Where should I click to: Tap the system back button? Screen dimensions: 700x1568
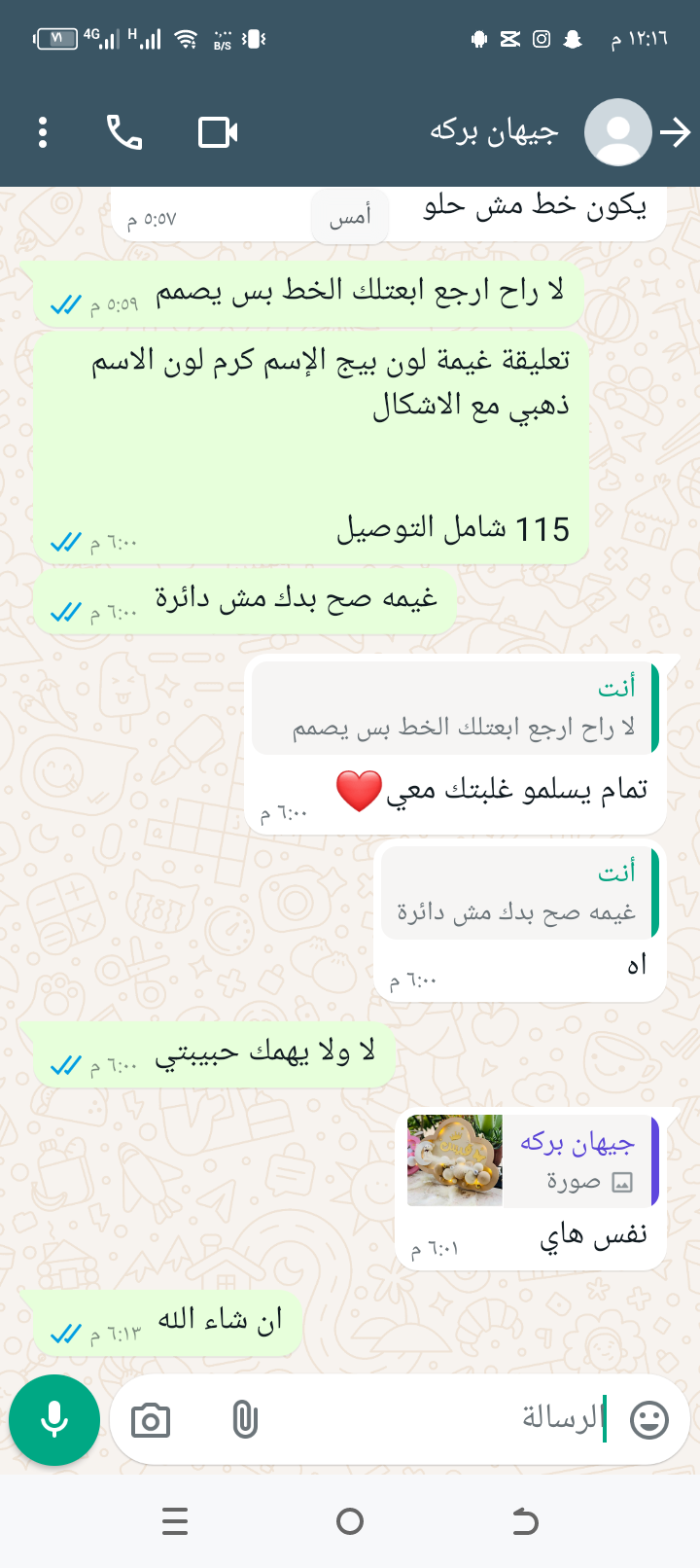[x=525, y=1521]
